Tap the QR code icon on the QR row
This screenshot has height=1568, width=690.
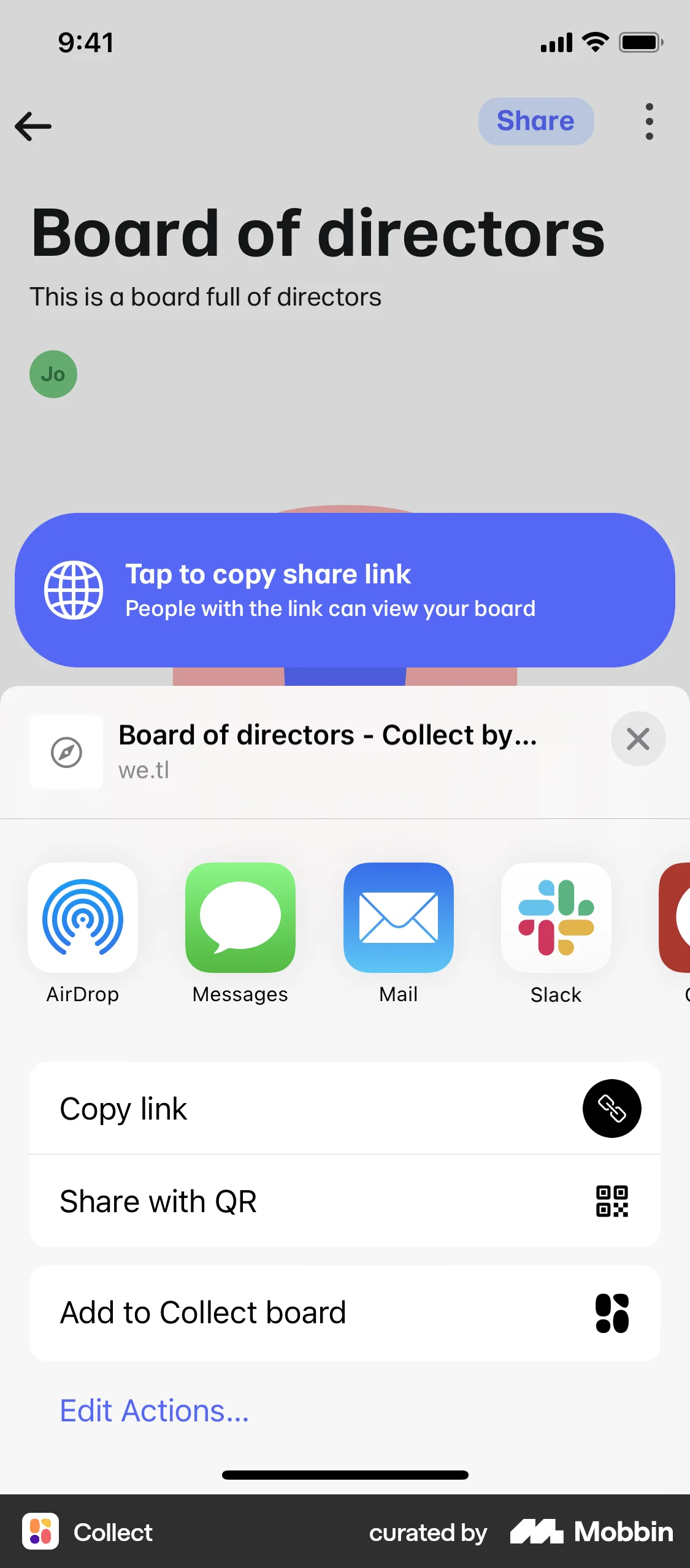[x=613, y=1201]
